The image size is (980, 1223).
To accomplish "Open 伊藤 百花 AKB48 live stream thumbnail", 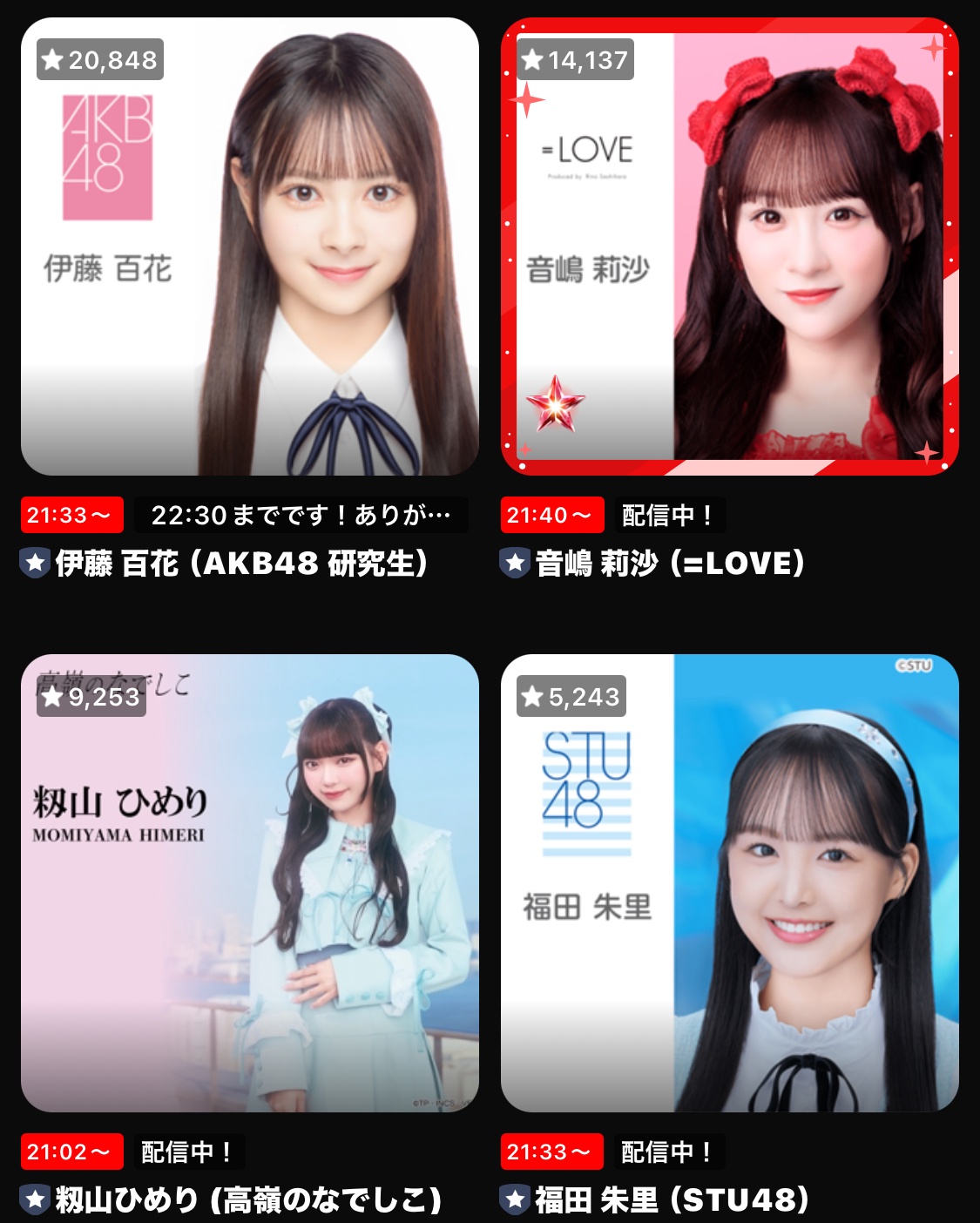I will pyautogui.click(x=250, y=247).
